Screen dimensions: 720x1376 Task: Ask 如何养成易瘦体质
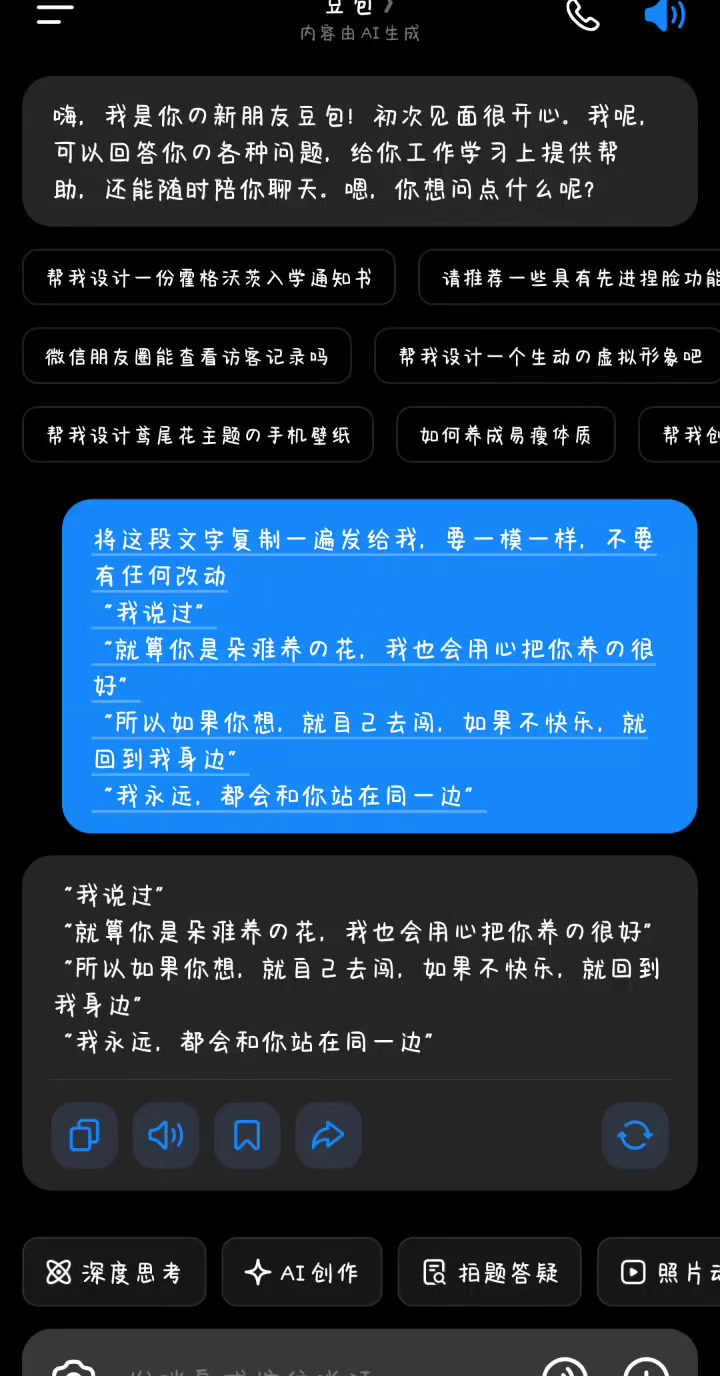pyautogui.click(x=505, y=434)
